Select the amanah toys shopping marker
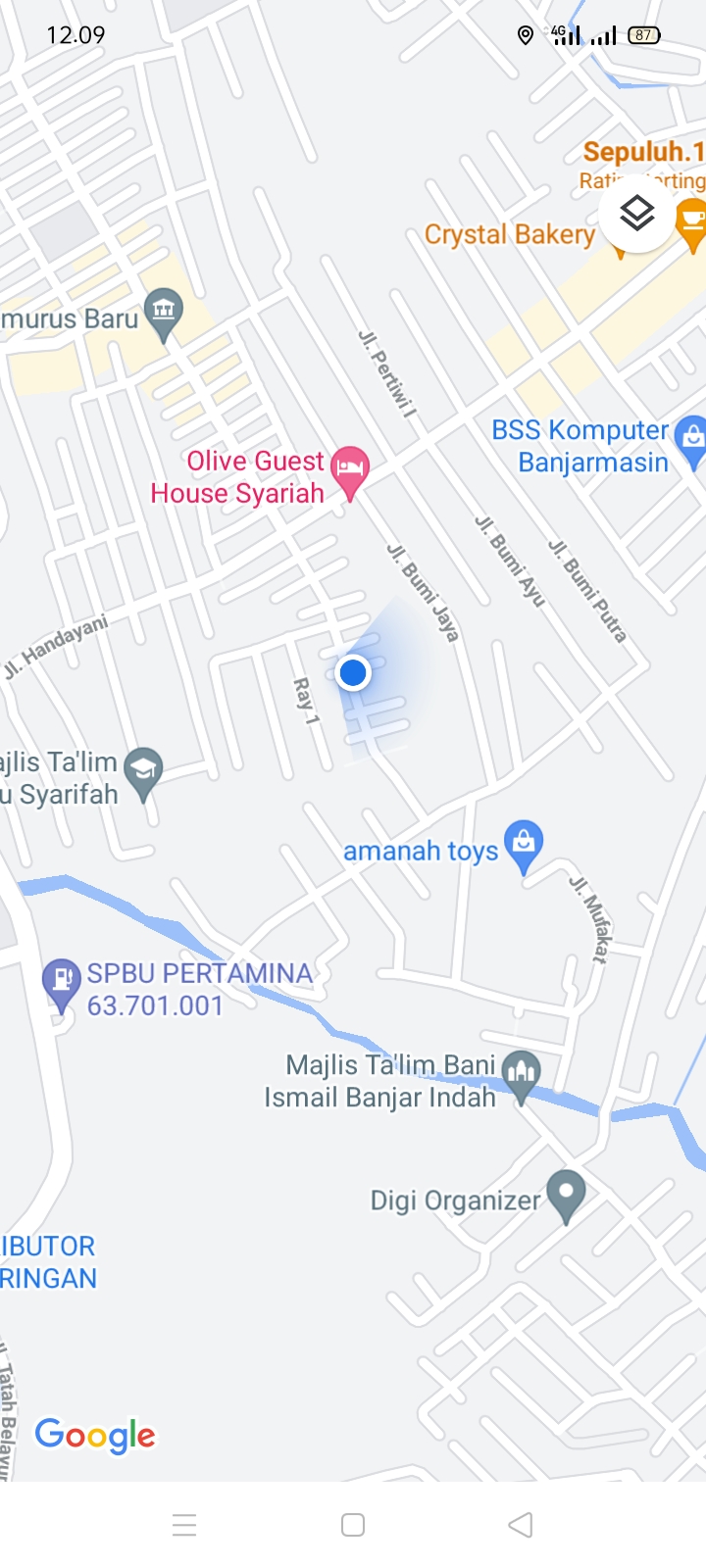Screen dimensions: 706x1568 coord(524,843)
